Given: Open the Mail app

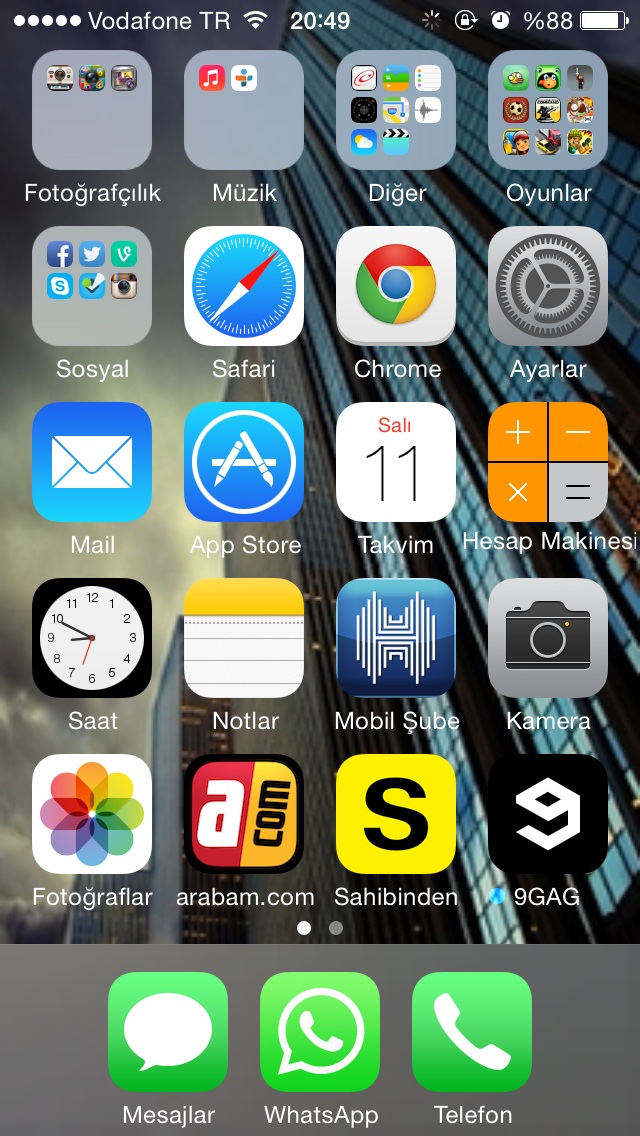Looking at the screenshot, I should click(92, 462).
